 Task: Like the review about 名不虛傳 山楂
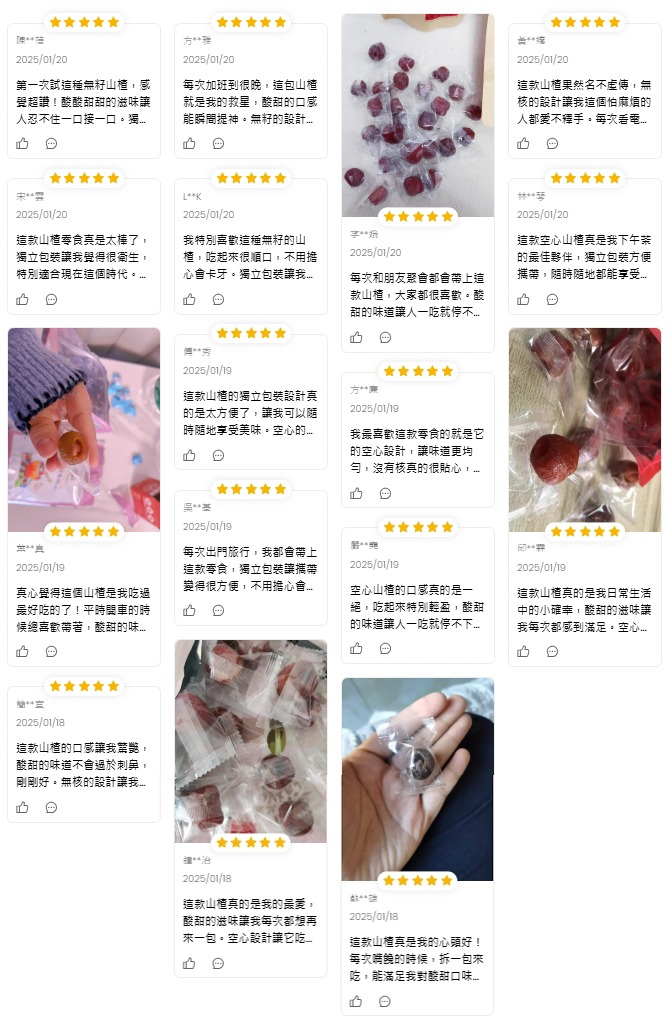click(524, 143)
